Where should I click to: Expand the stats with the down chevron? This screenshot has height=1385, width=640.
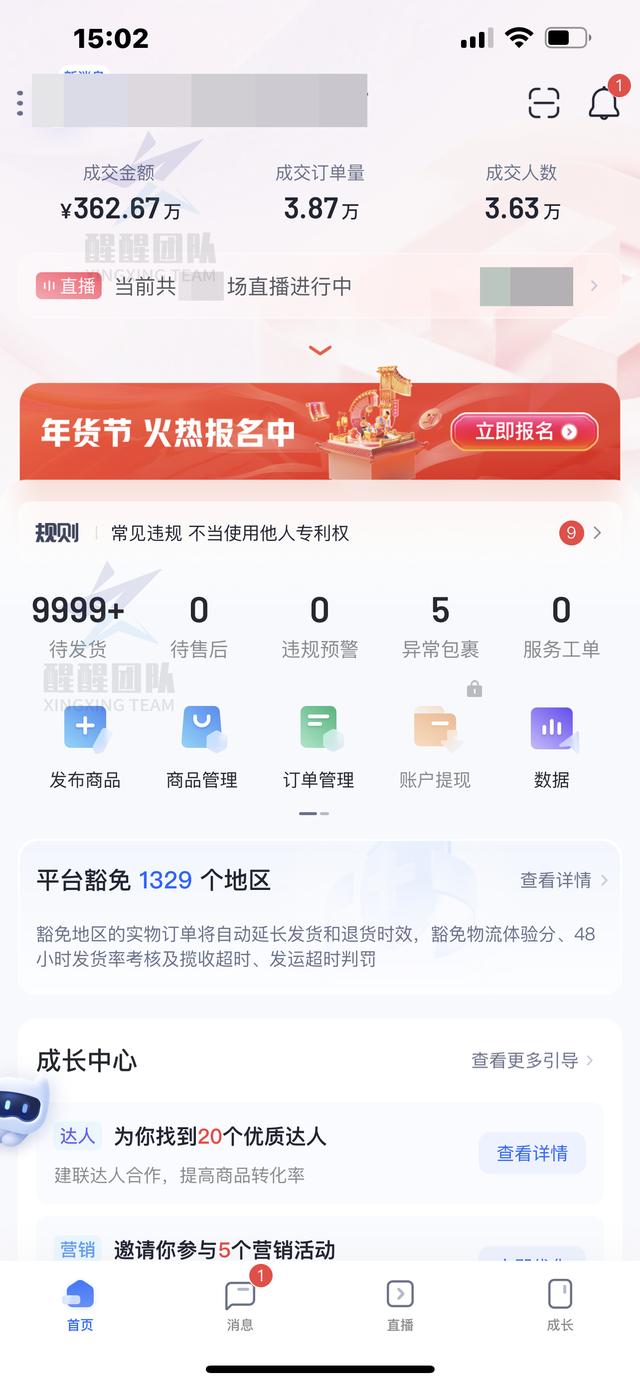(x=320, y=350)
